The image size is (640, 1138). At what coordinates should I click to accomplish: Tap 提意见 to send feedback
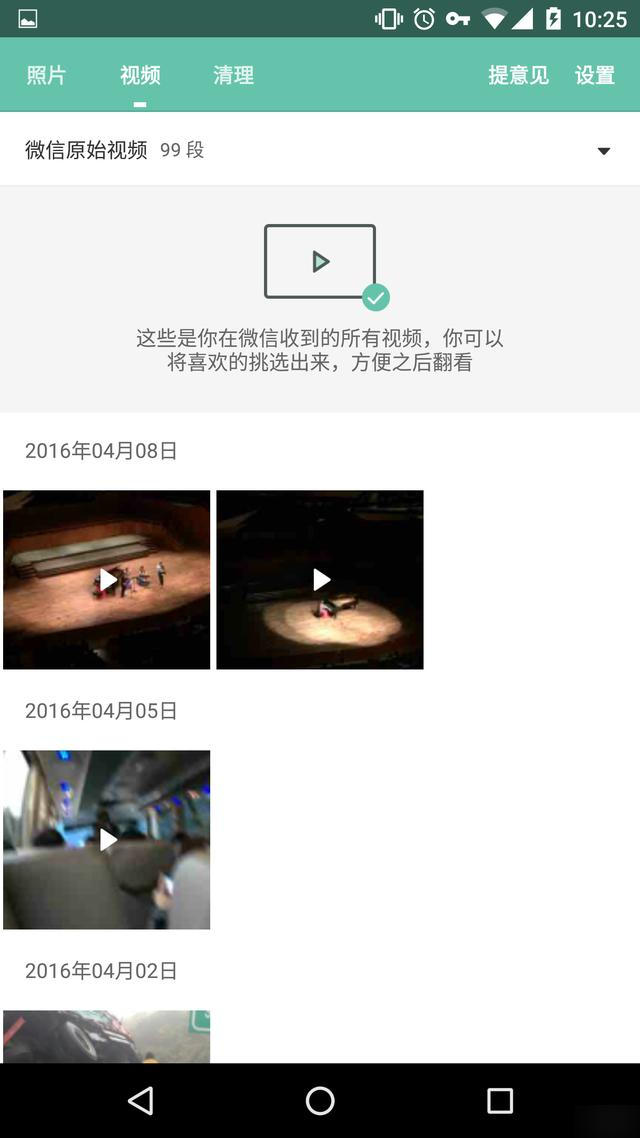coord(518,76)
